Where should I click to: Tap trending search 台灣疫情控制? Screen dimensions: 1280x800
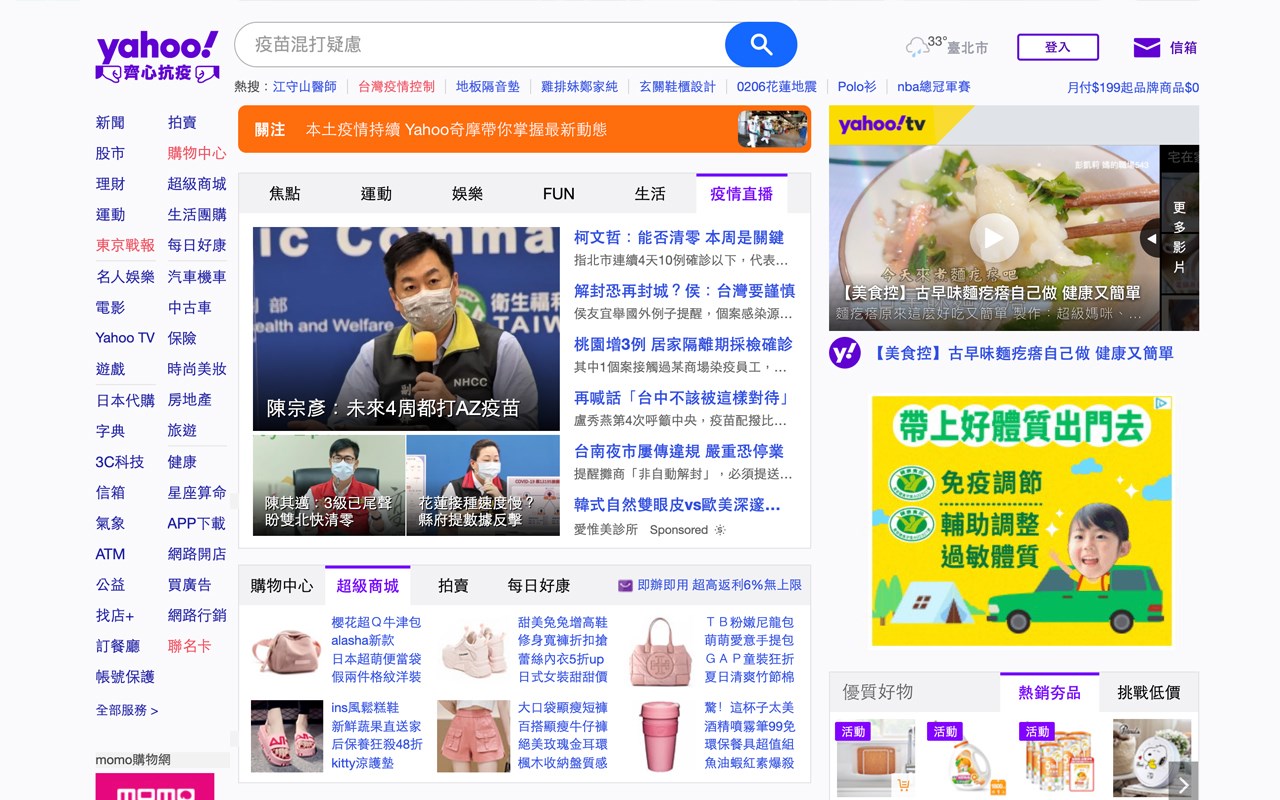pos(396,87)
